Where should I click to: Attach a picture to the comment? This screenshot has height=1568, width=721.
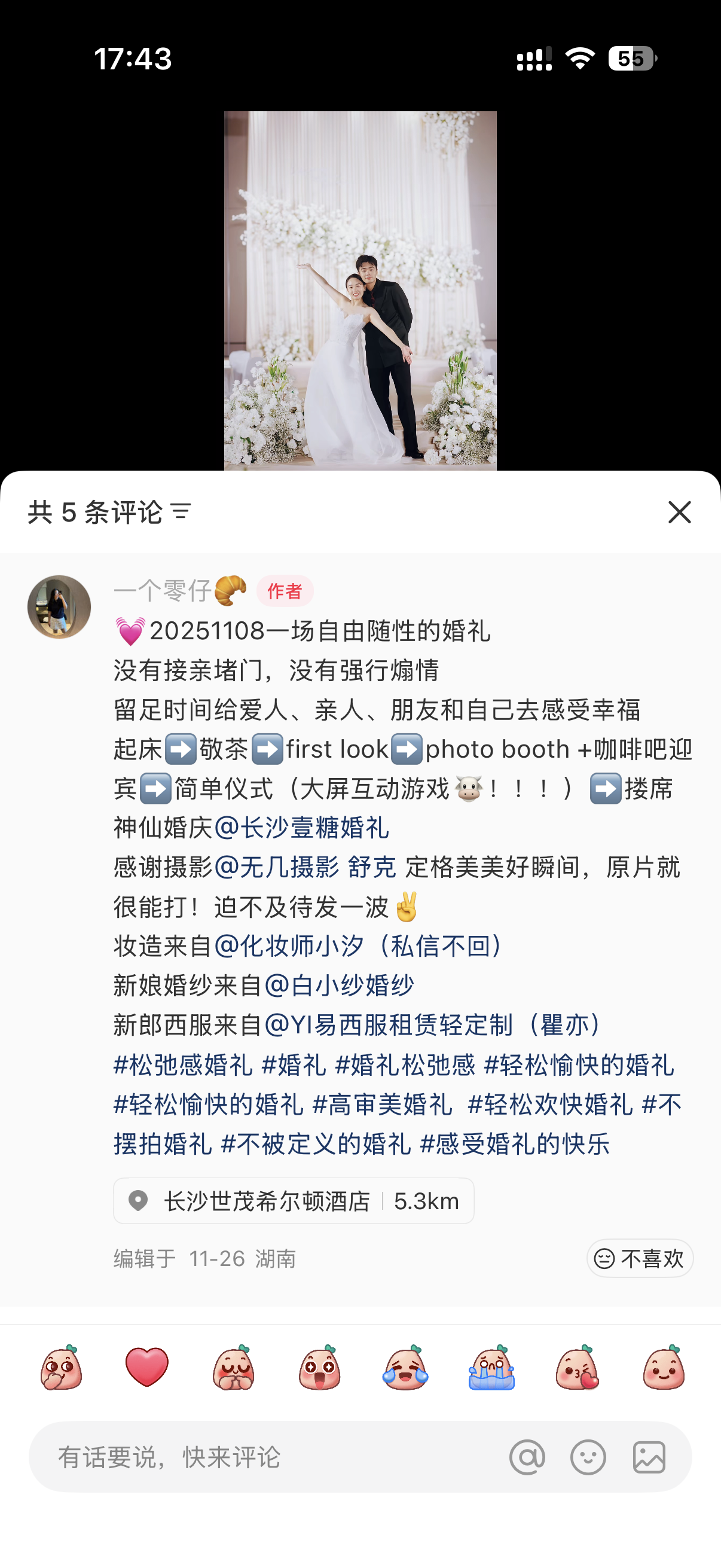coord(649,1457)
